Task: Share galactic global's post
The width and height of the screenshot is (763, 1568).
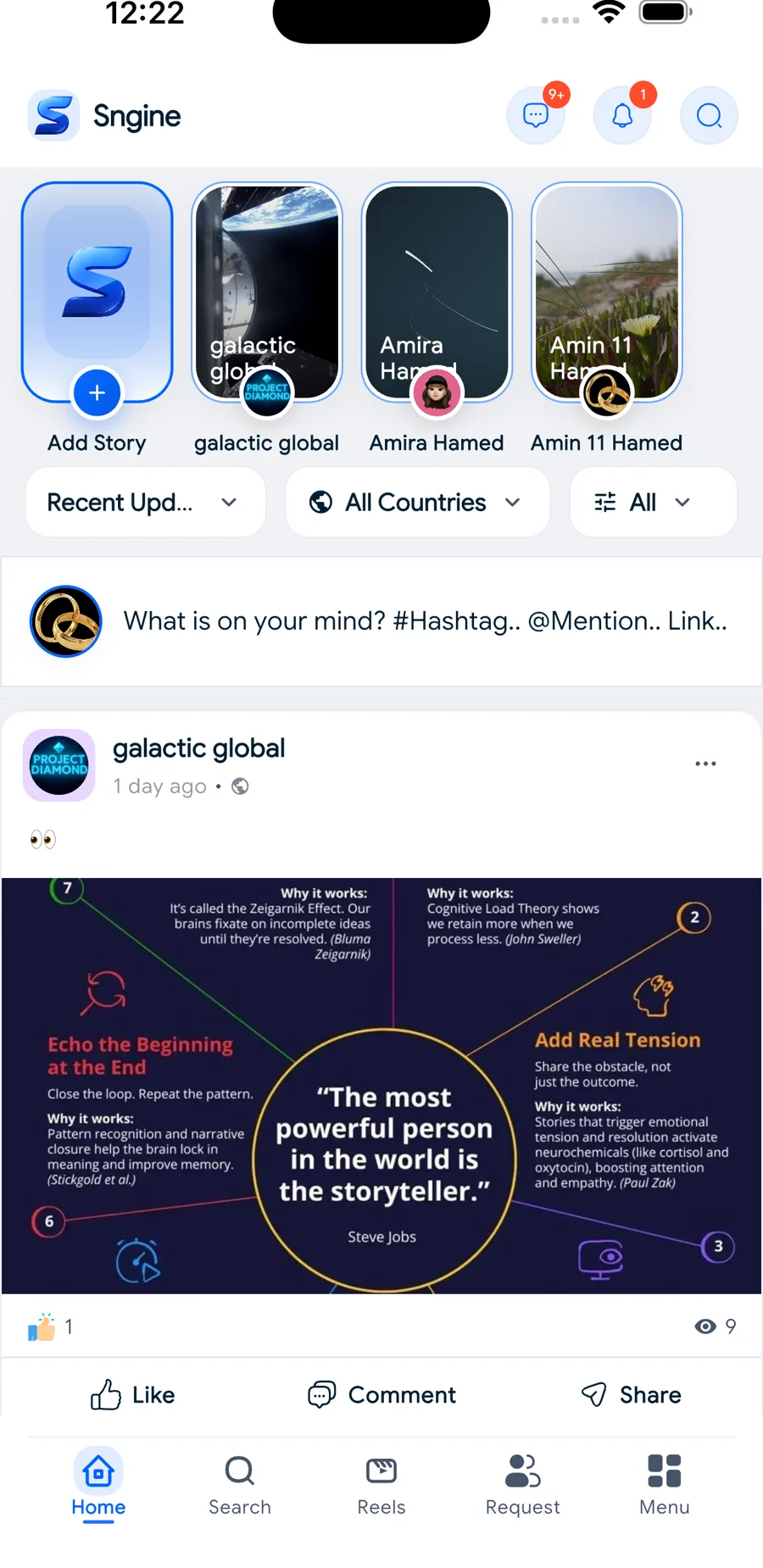Action: tap(632, 1395)
